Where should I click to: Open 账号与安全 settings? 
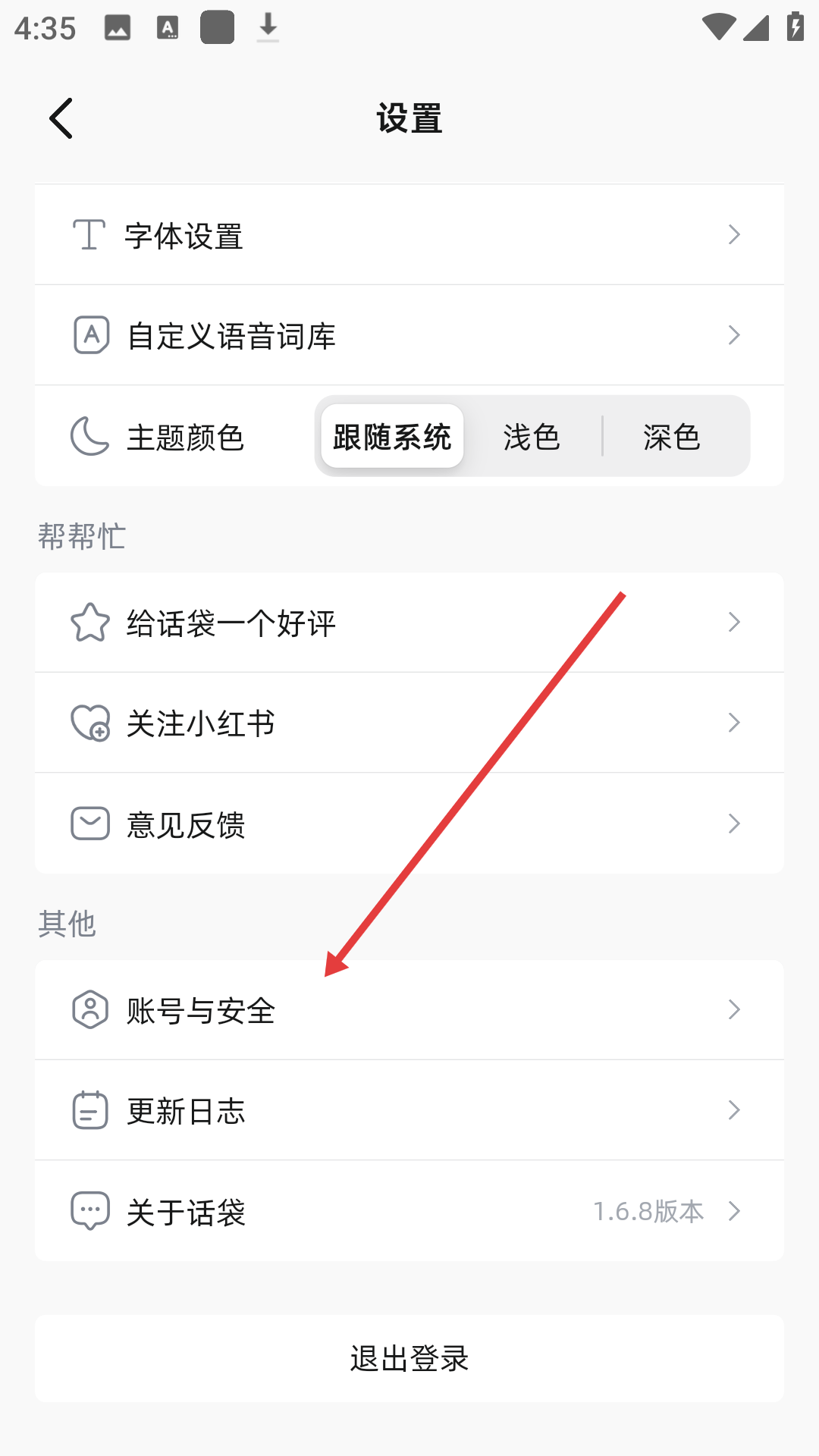click(x=409, y=1010)
